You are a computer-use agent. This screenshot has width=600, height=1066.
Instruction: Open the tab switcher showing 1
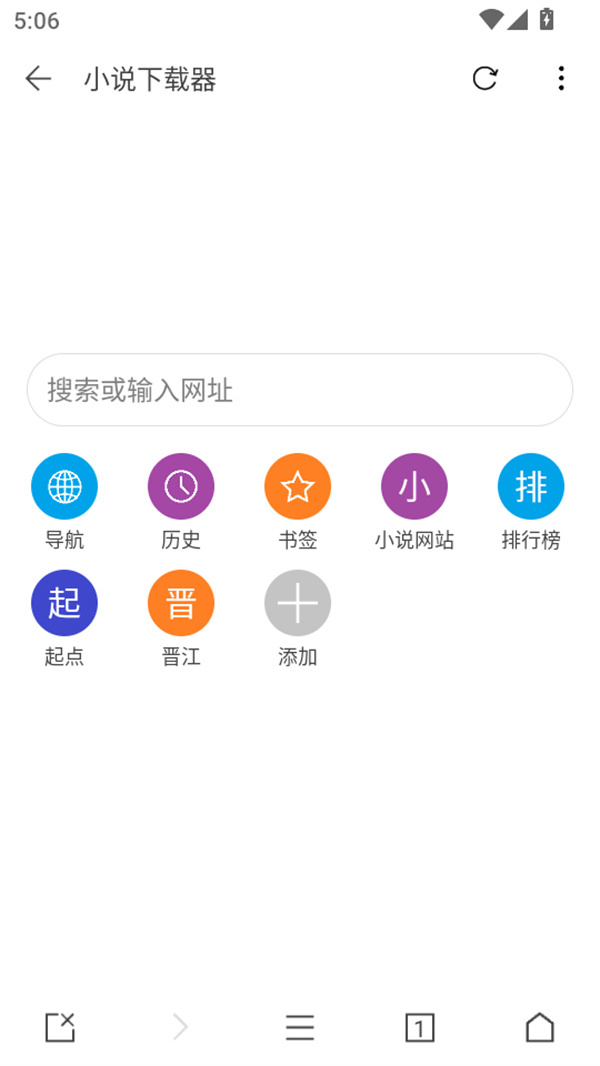[420, 1027]
